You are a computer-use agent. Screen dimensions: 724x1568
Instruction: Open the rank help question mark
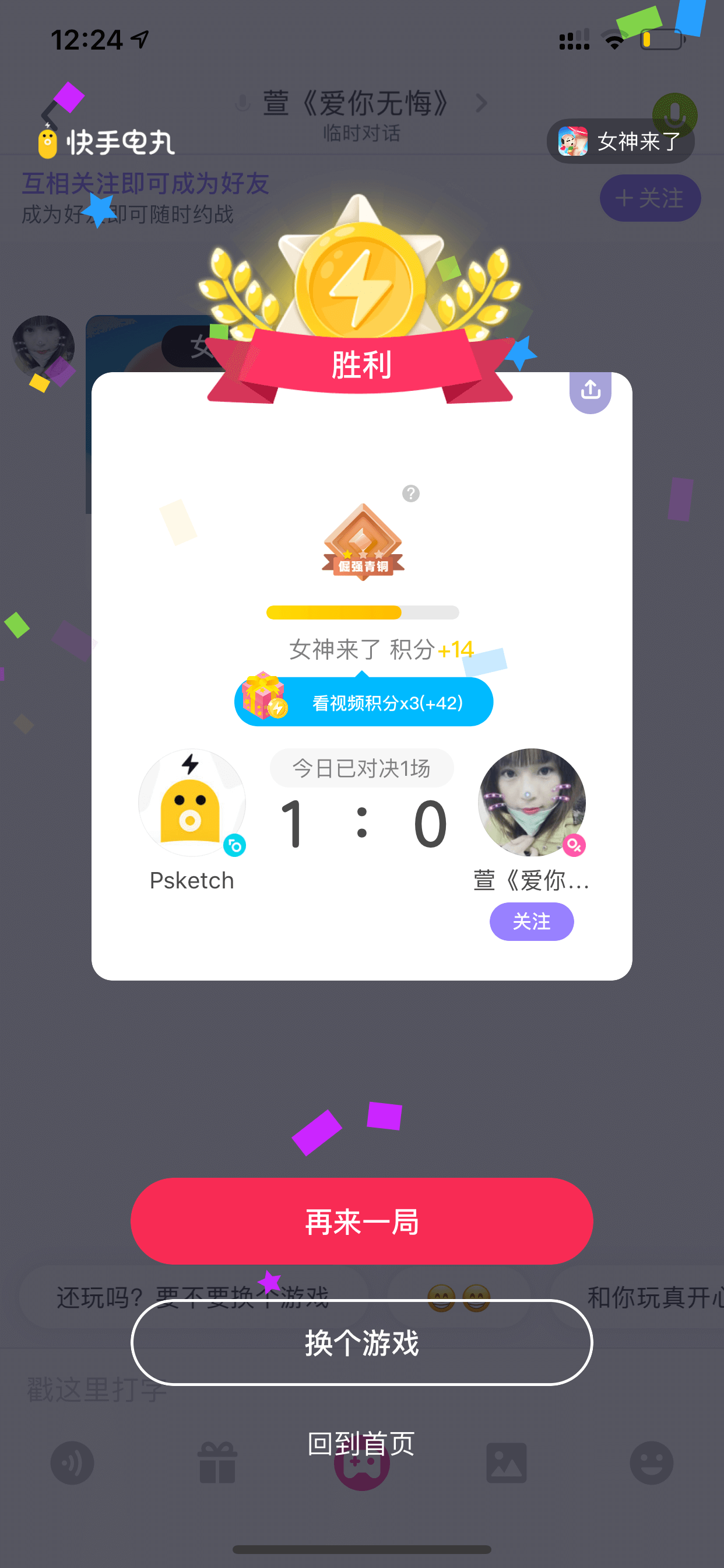pyautogui.click(x=410, y=493)
